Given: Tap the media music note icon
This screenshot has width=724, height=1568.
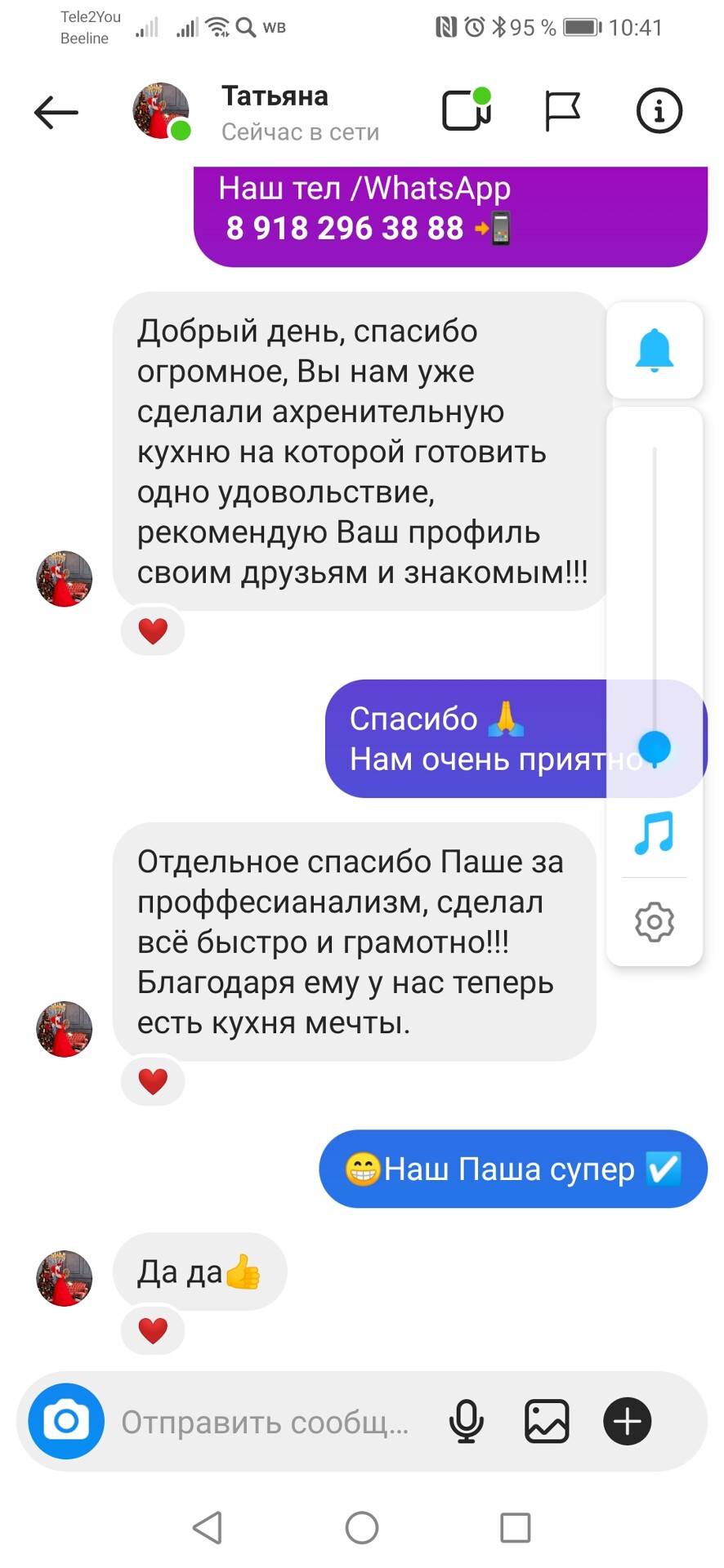Looking at the screenshot, I should pos(655,833).
